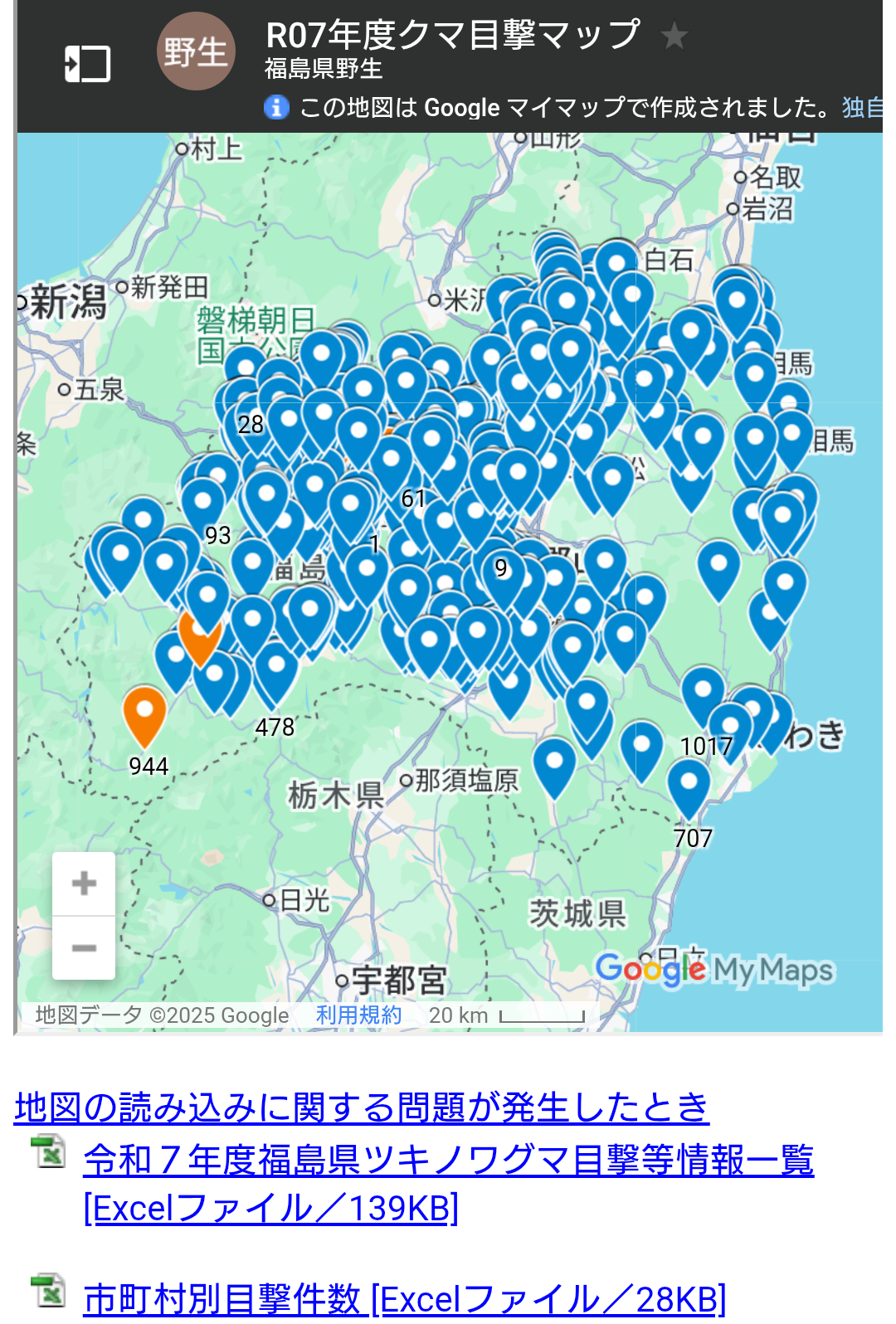Open 地図の読み込みに関する問題が発生したとき link
The width and height of the screenshot is (896, 1324).
point(362,1107)
